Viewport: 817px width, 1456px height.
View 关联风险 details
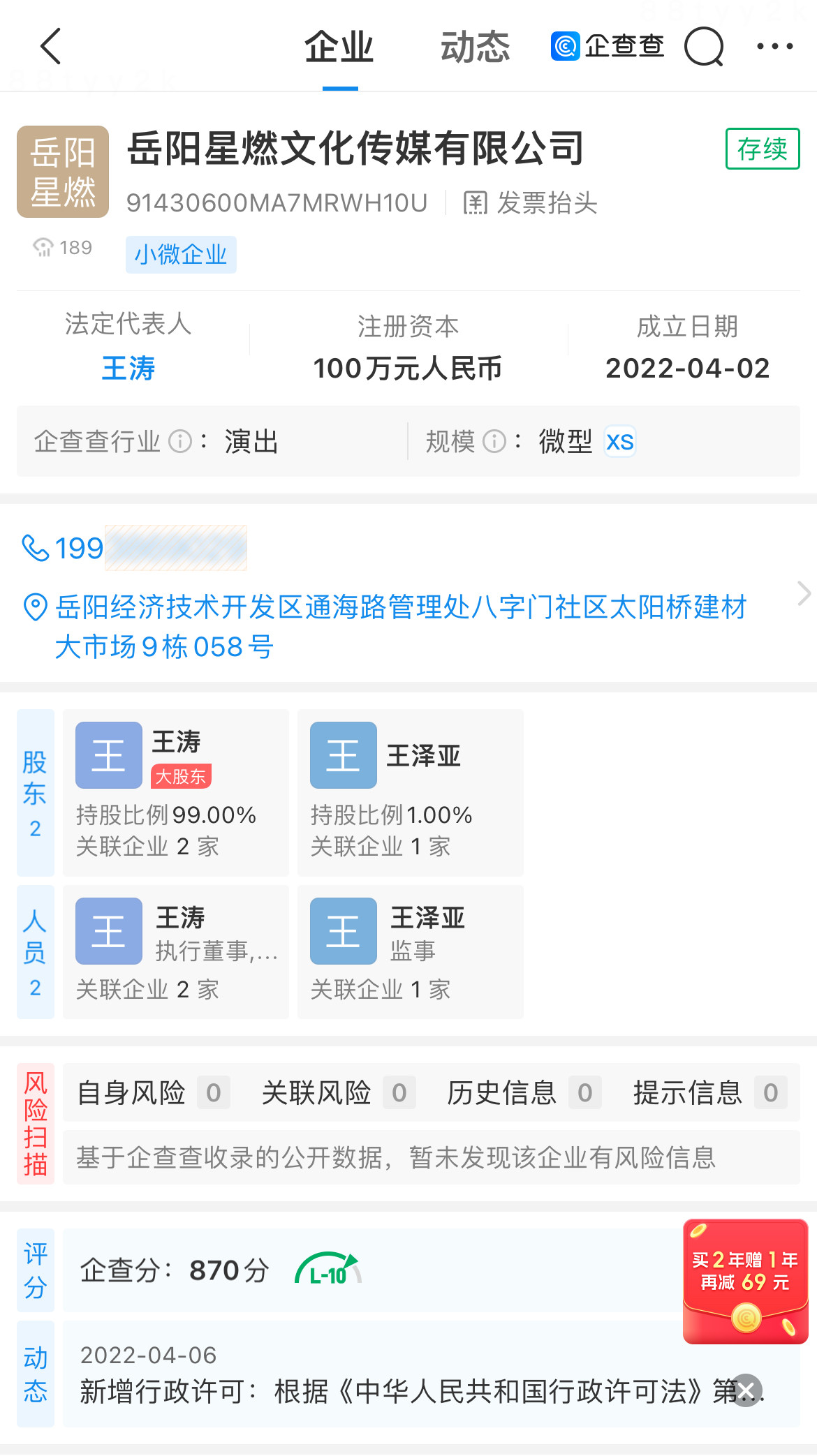pos(335,1092)
